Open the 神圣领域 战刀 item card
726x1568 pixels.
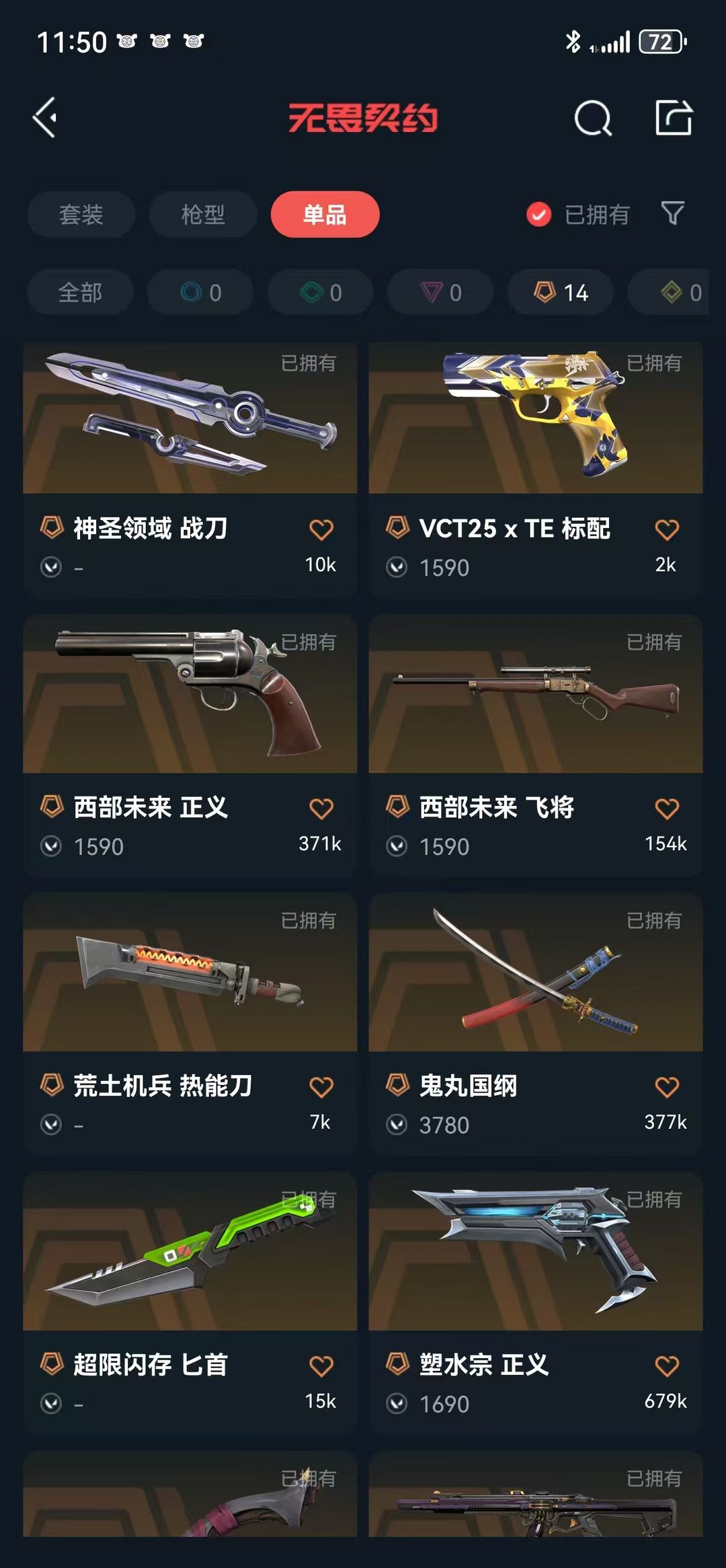point(190,470)
